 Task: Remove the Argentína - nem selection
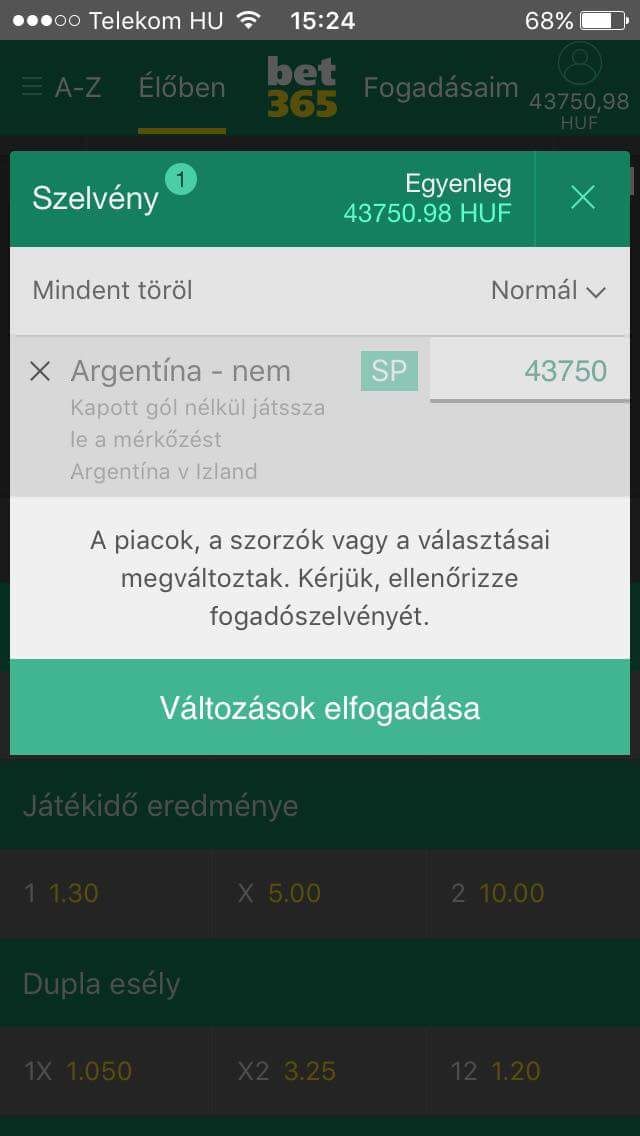tap(40, 372)
